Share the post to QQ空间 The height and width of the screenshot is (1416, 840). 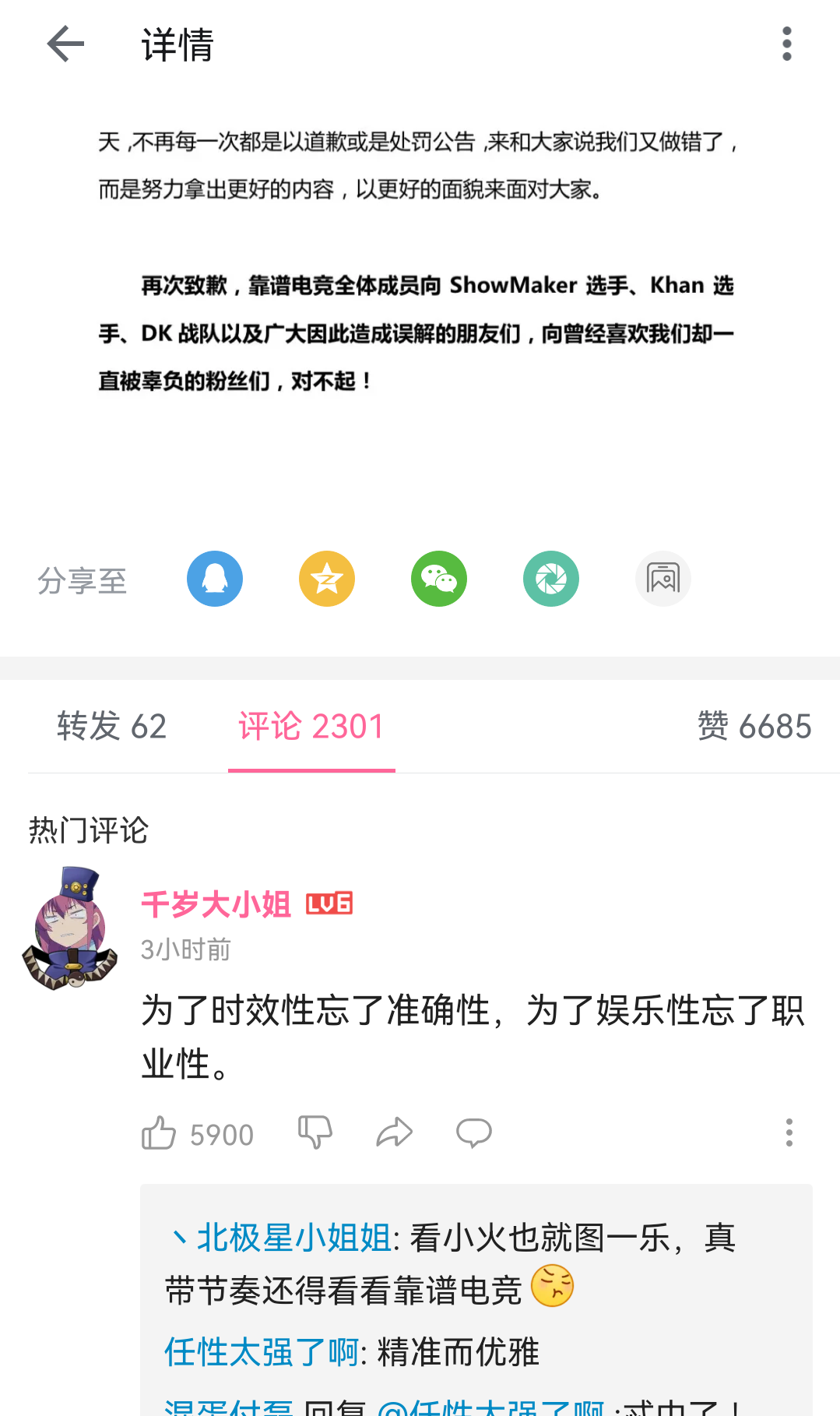click(x=327, y=579)
